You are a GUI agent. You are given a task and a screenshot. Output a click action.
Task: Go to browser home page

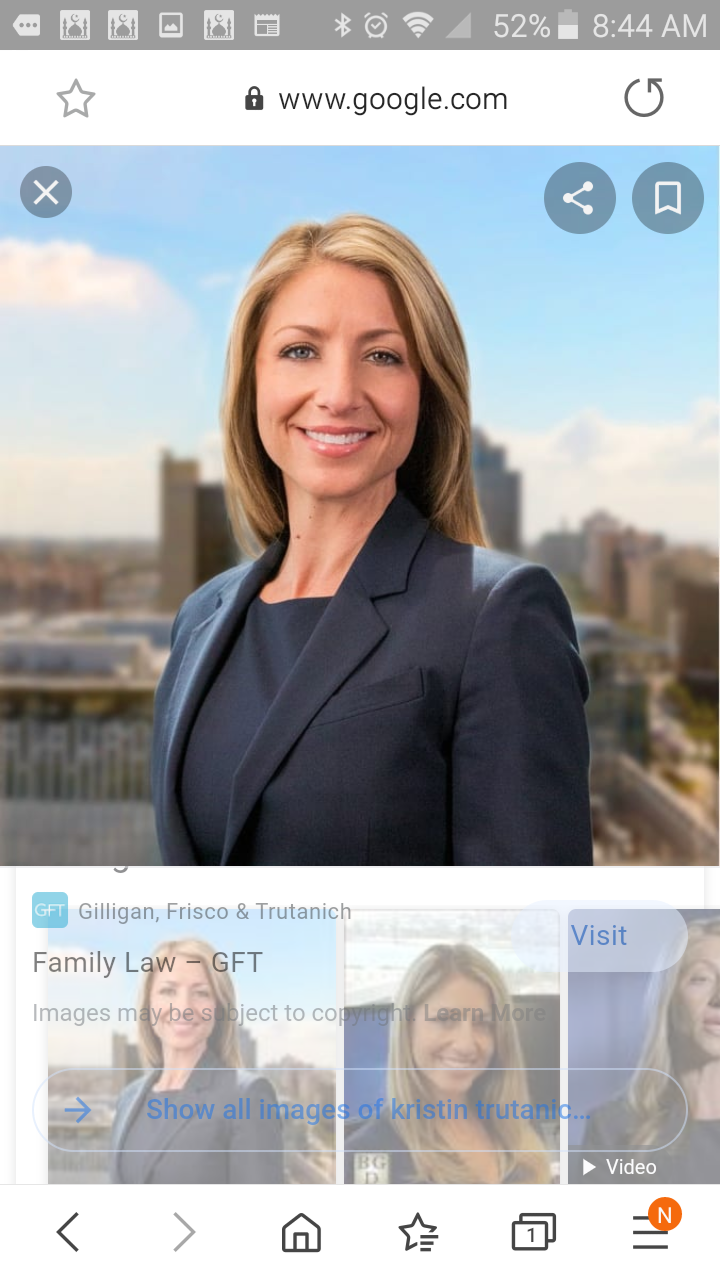pyautogui.click(x=301, y=1233)
